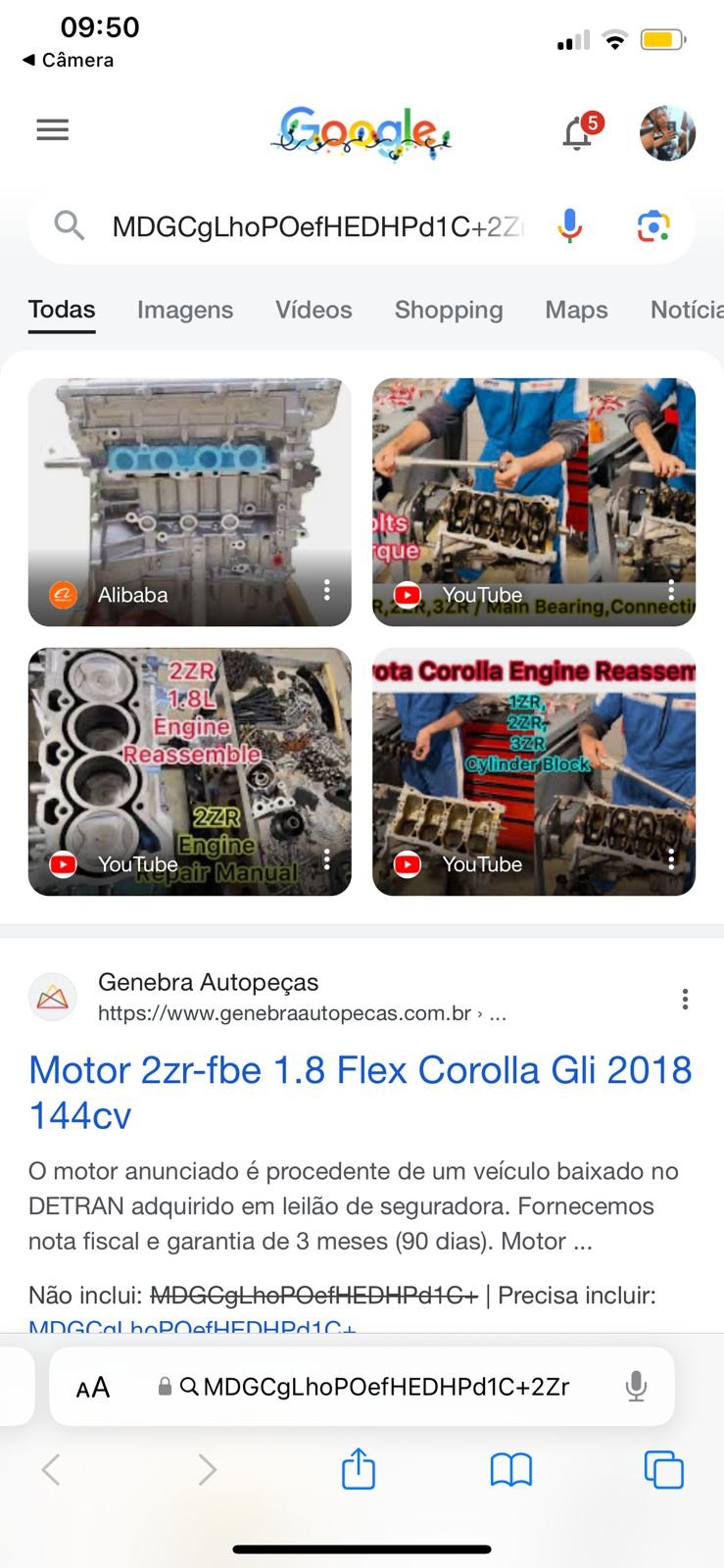The image size is (724, 1568).
Task: Open the hamburger menu
Action: click(x=52, y=129)
